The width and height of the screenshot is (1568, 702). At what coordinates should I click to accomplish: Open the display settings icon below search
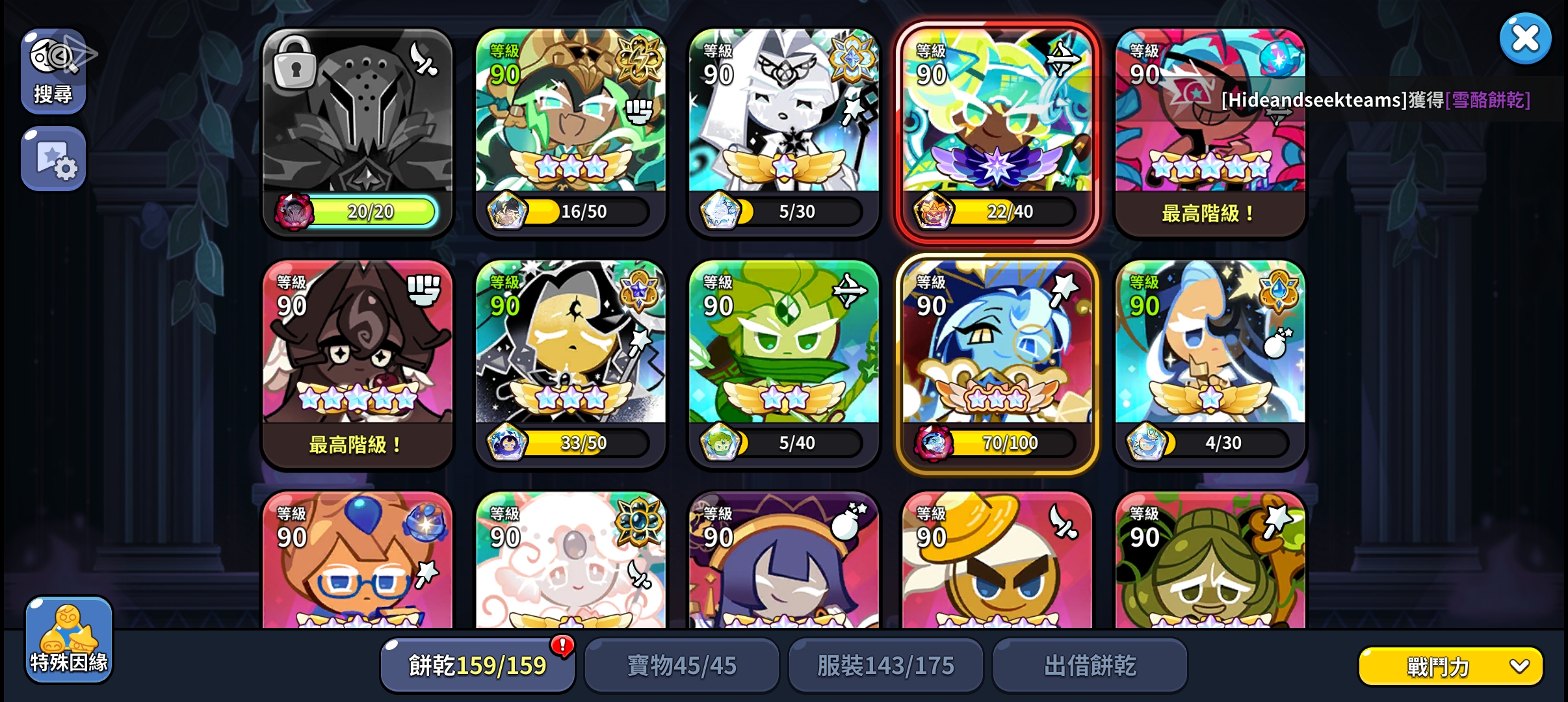(53, 159)
